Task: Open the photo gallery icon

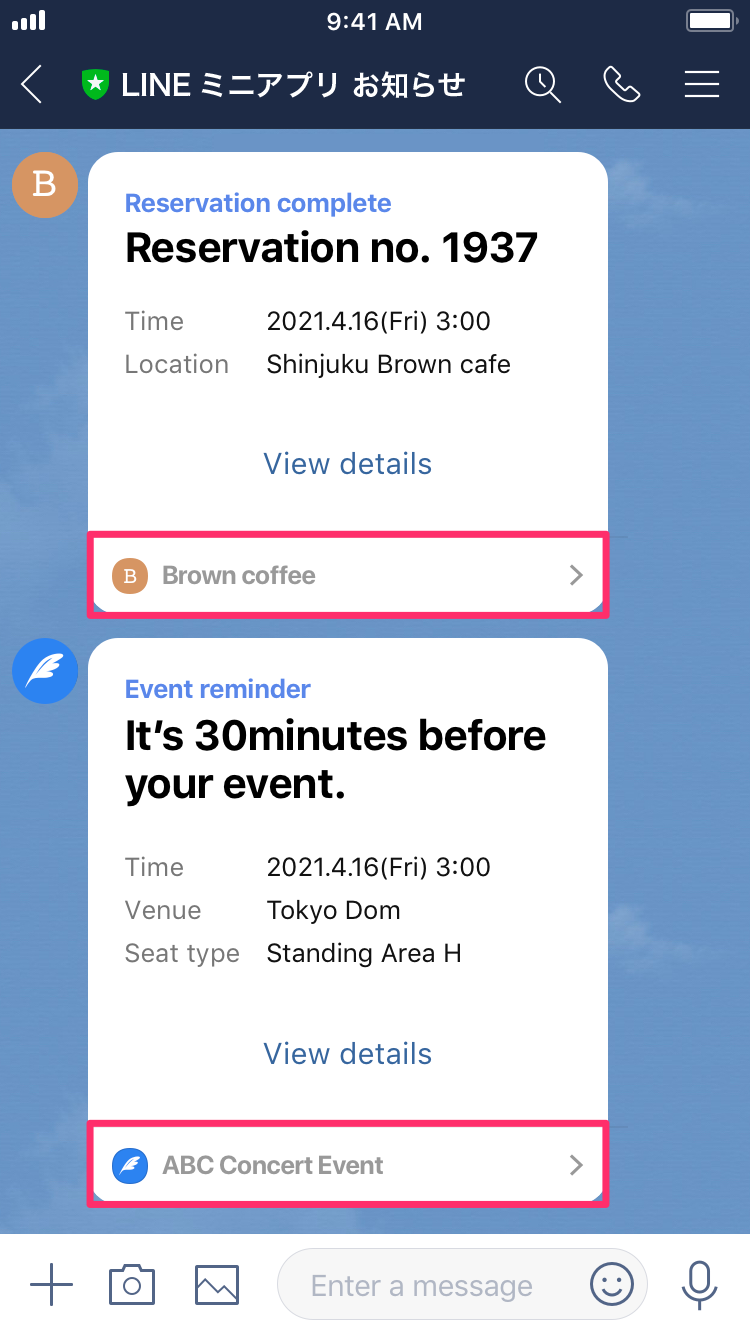Action: (217, 1285)
